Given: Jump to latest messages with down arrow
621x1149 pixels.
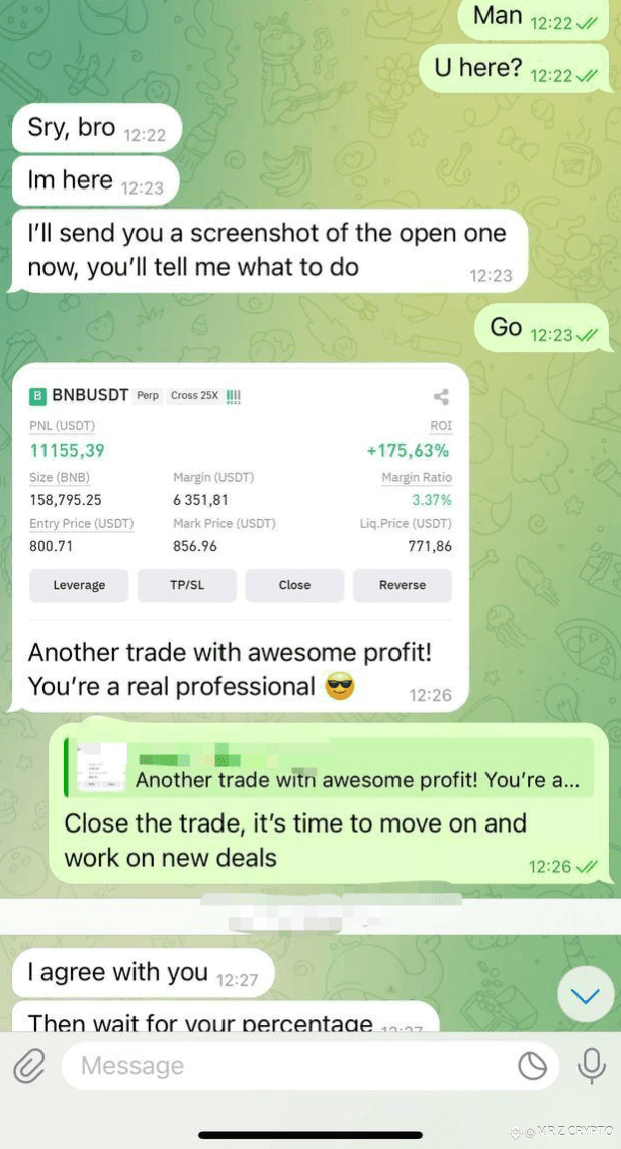Looking at the screenshot, I should coord(584,994).
